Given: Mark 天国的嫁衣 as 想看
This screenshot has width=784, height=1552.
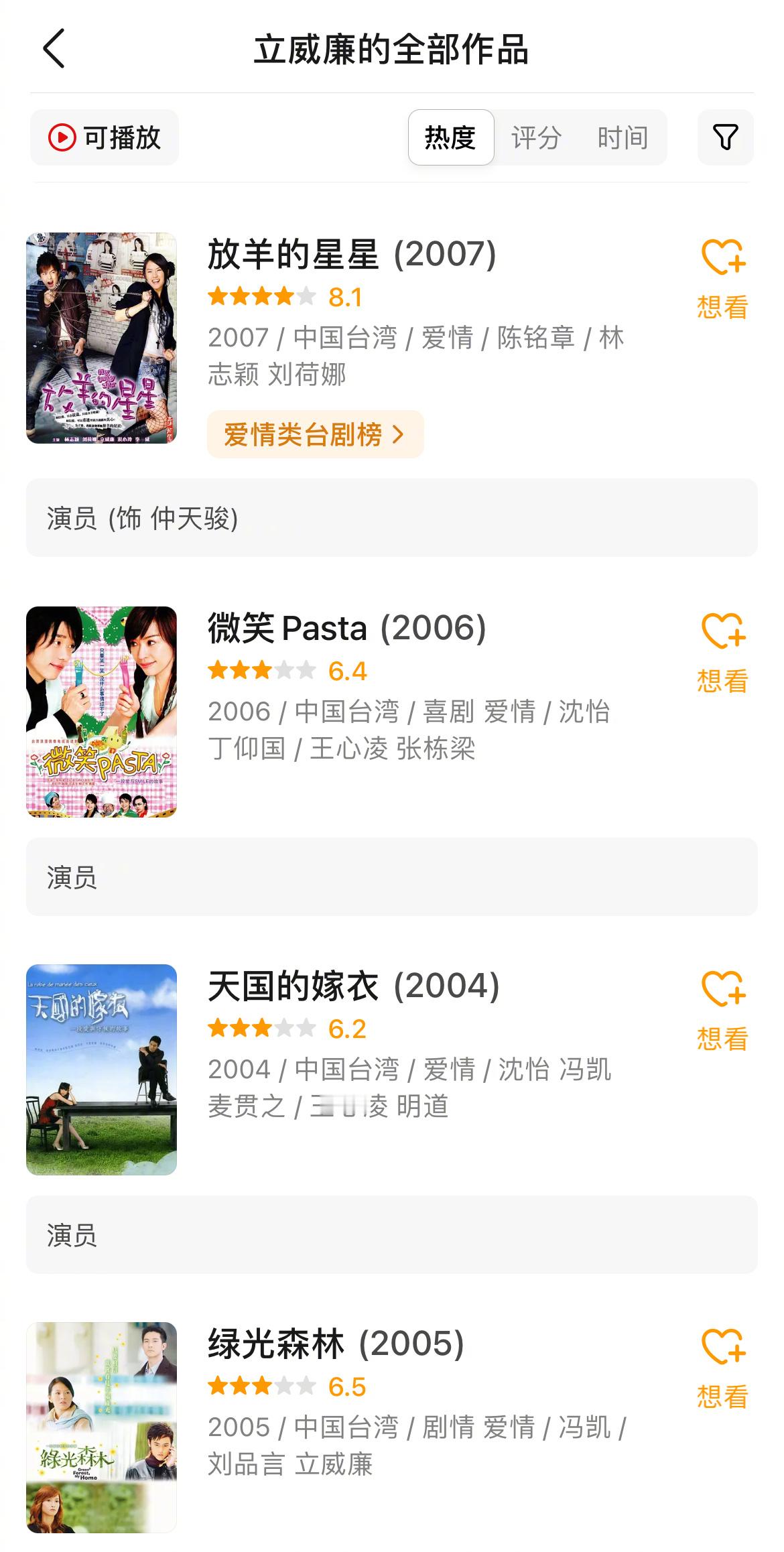Looking at the screenshot, I should point(722,1011).
